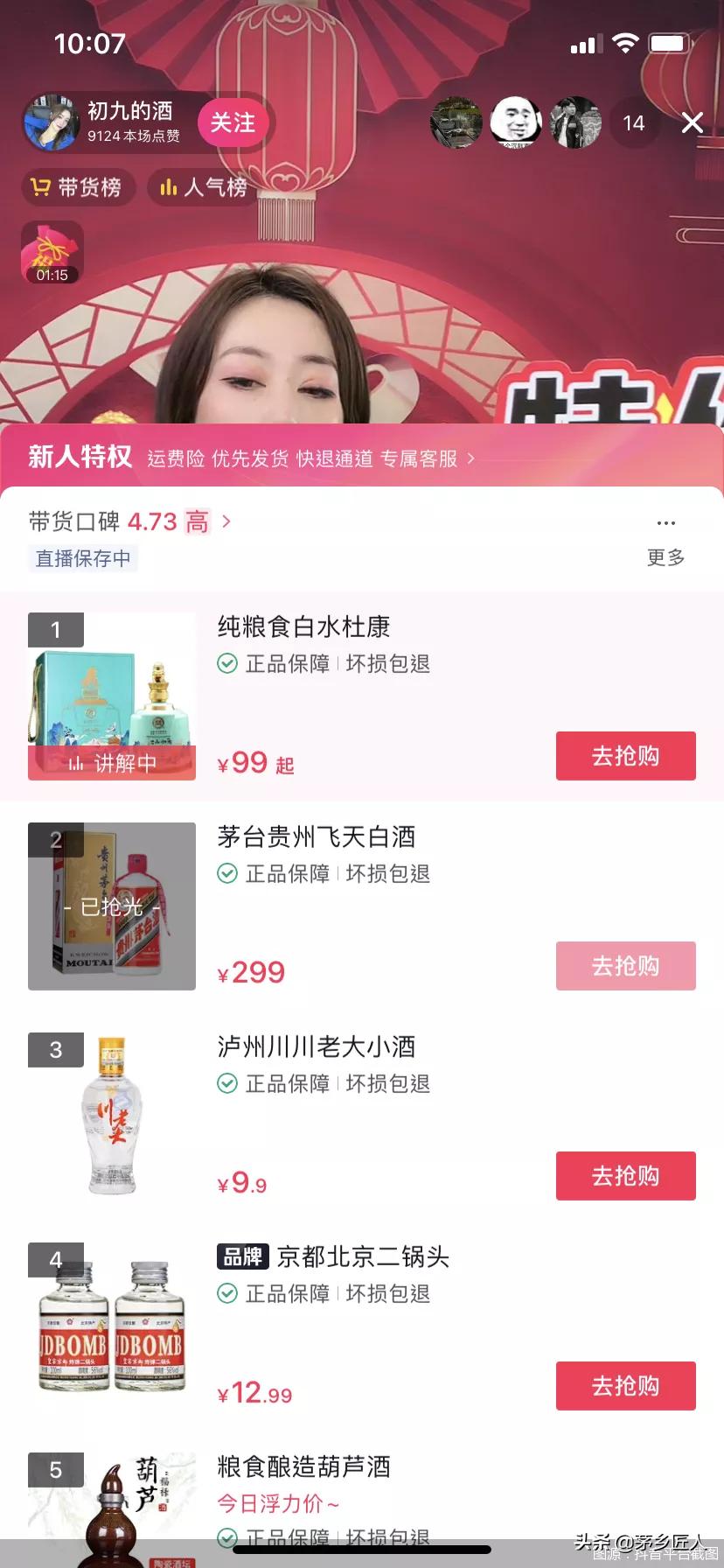Open the ellipsis more-options icon near 带货口碑
This screenshot has width=724, height=1568.
tap(665, 522)
